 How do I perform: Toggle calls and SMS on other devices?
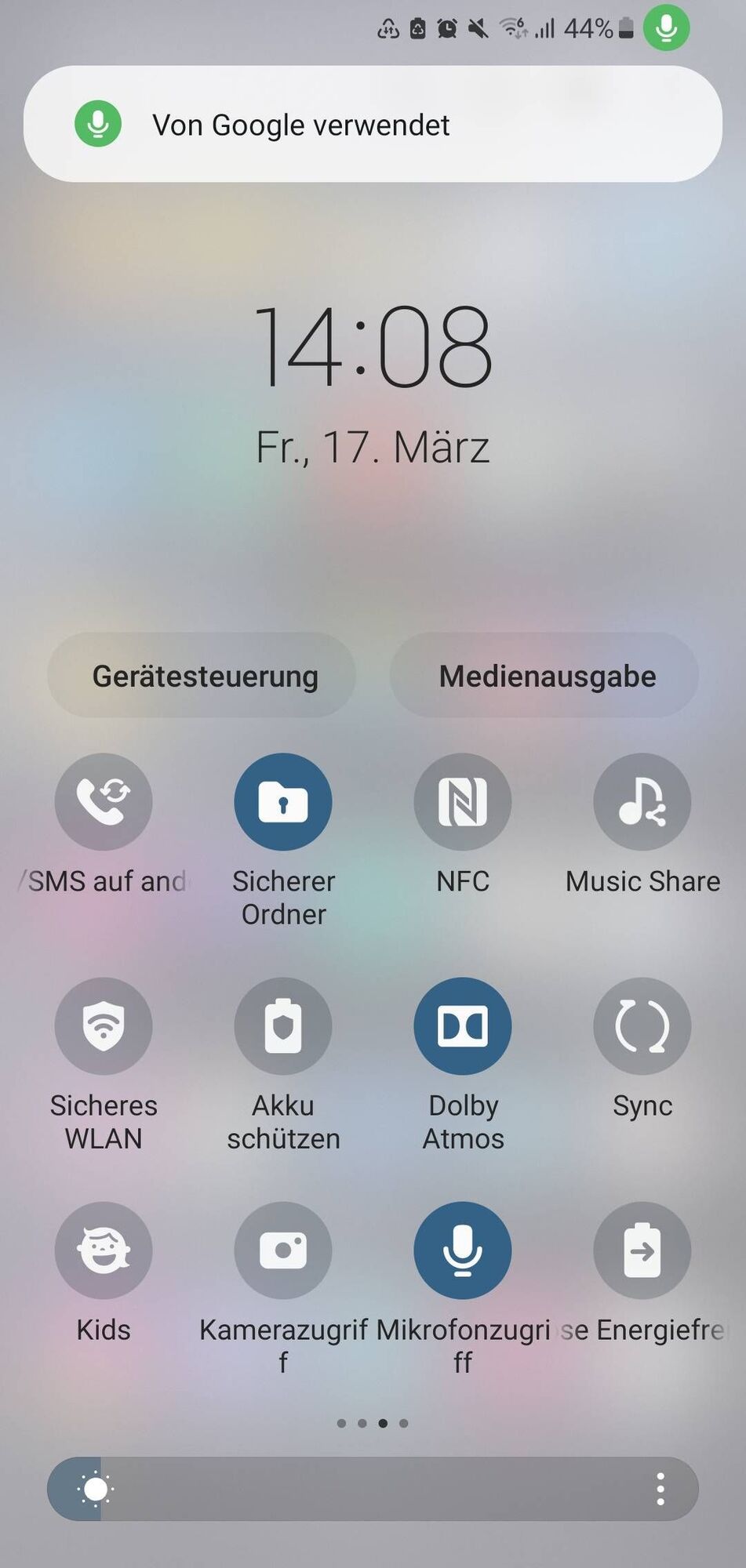pos(104,802)
